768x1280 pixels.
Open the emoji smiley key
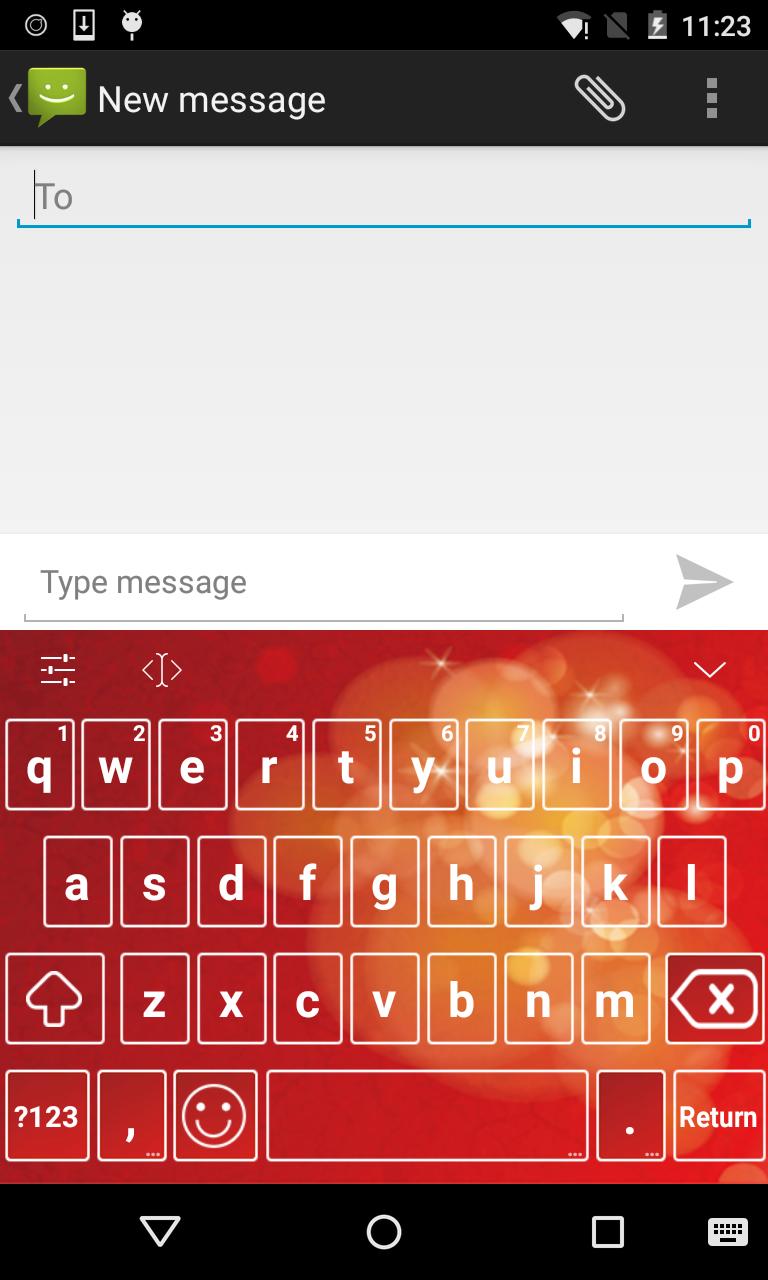214,1116
